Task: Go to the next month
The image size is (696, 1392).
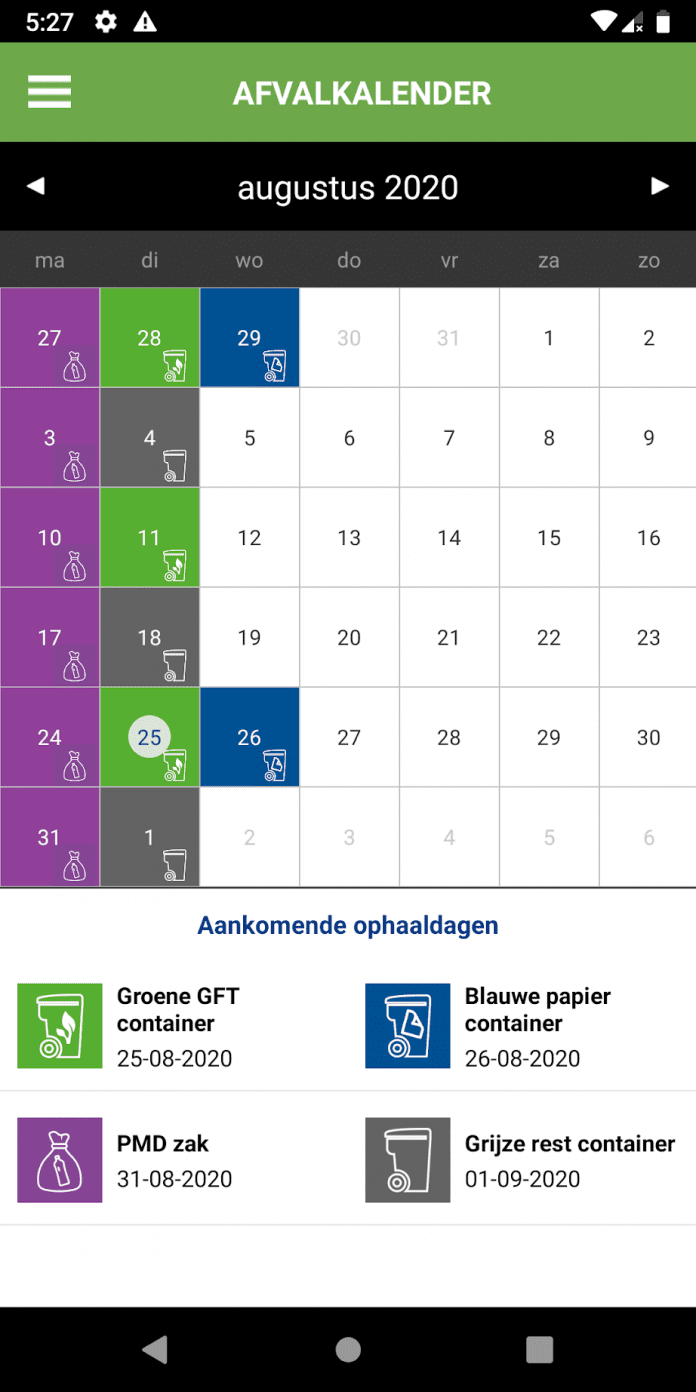Action: click(659, 186)
